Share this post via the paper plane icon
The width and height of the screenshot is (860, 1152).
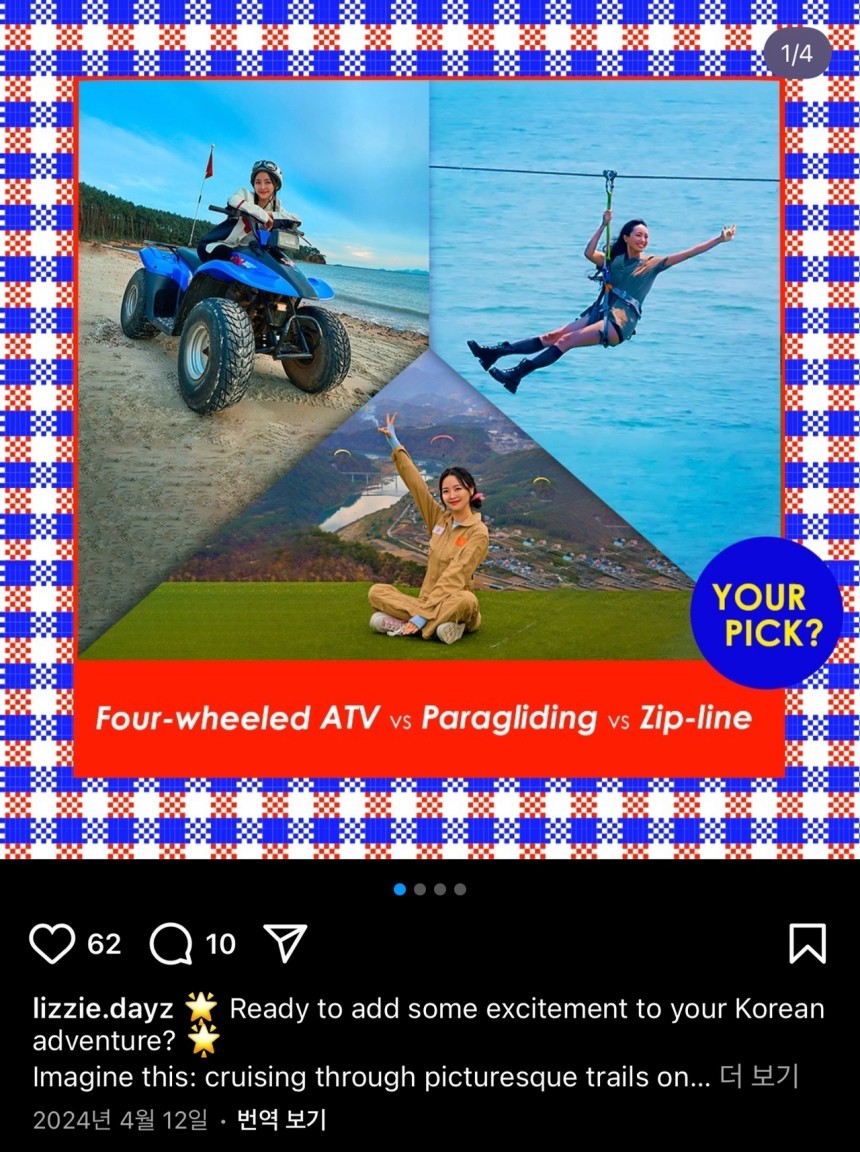(285, 943)
